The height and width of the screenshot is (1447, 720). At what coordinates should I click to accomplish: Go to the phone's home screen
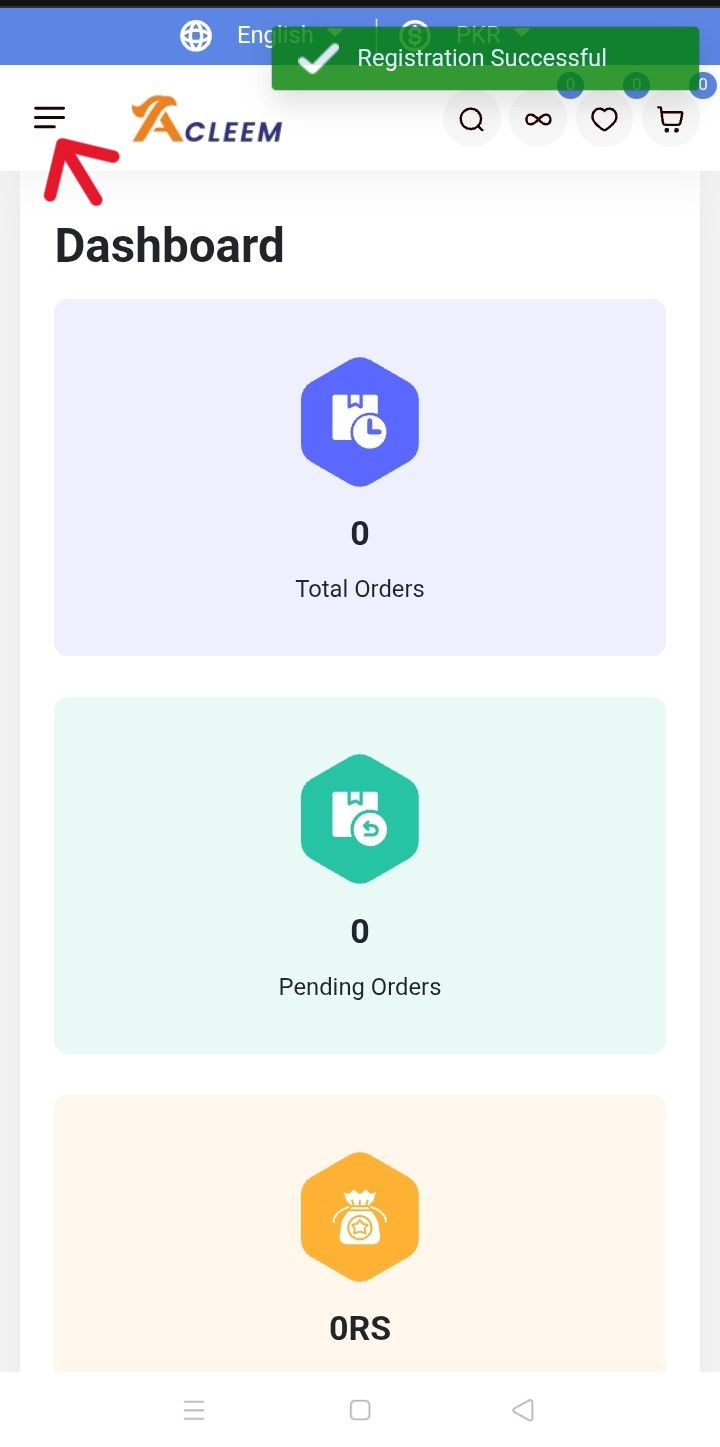360,1410
